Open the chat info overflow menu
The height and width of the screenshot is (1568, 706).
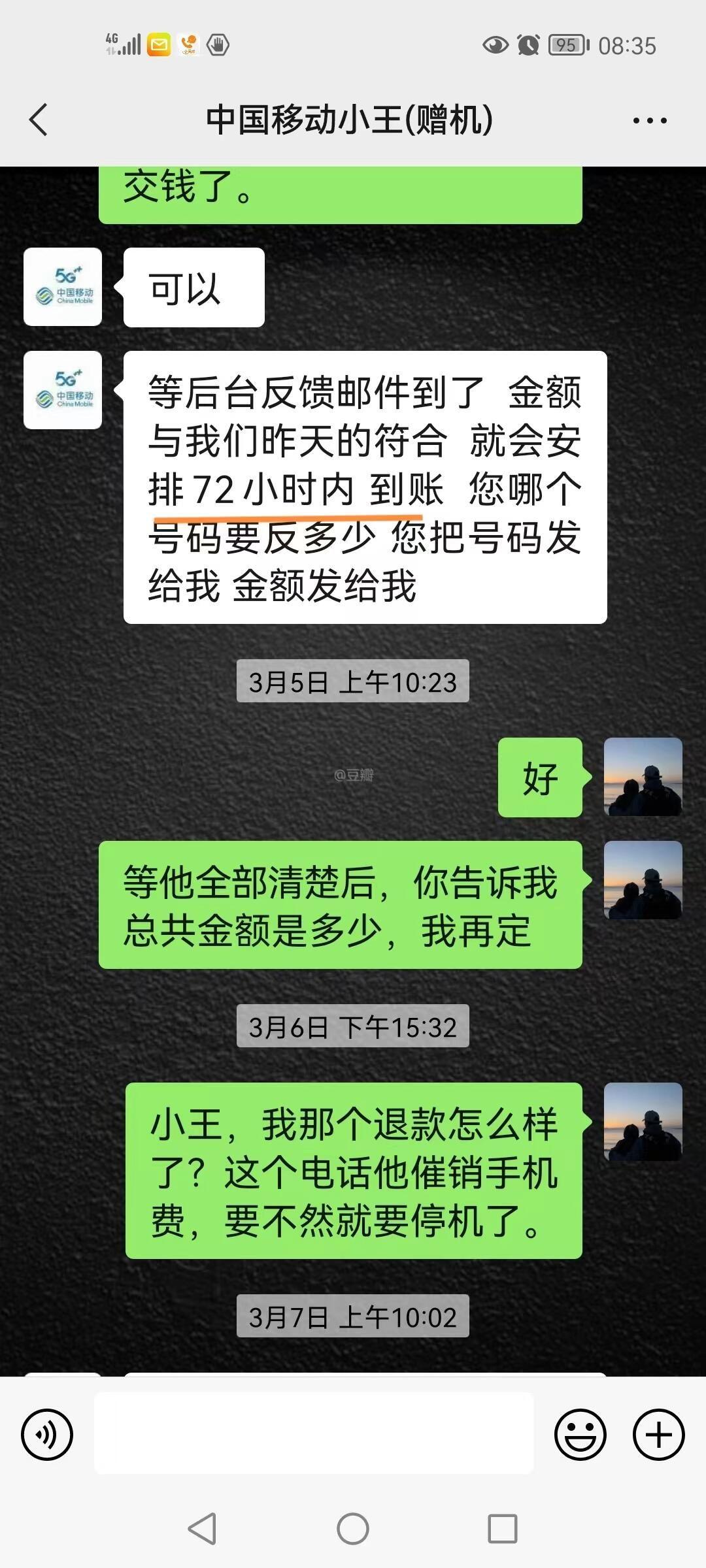pyautogui.click(x=649, y=120)
